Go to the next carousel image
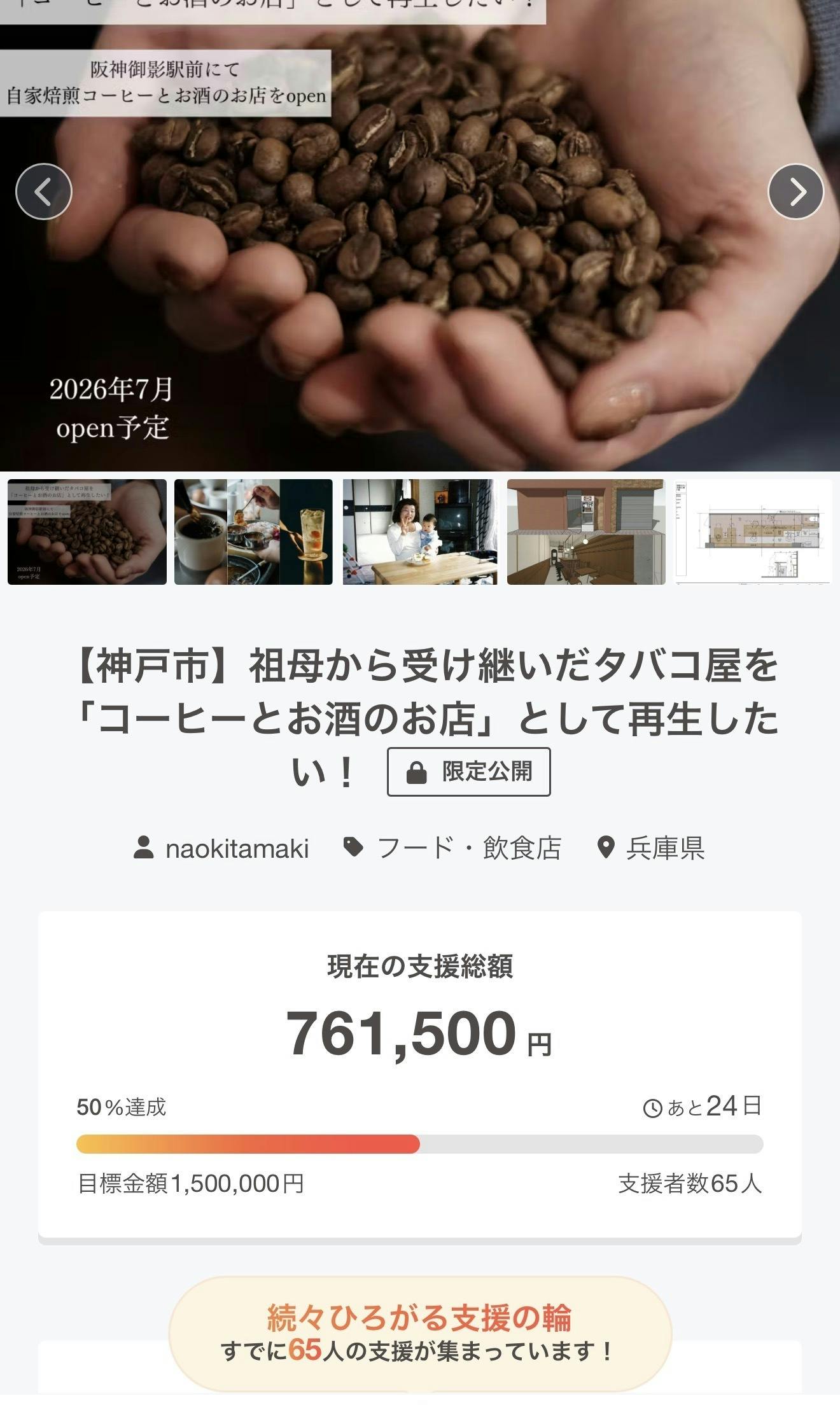Image resolution: width=840 pixels, height=1419 pixels. pos(795,192)
